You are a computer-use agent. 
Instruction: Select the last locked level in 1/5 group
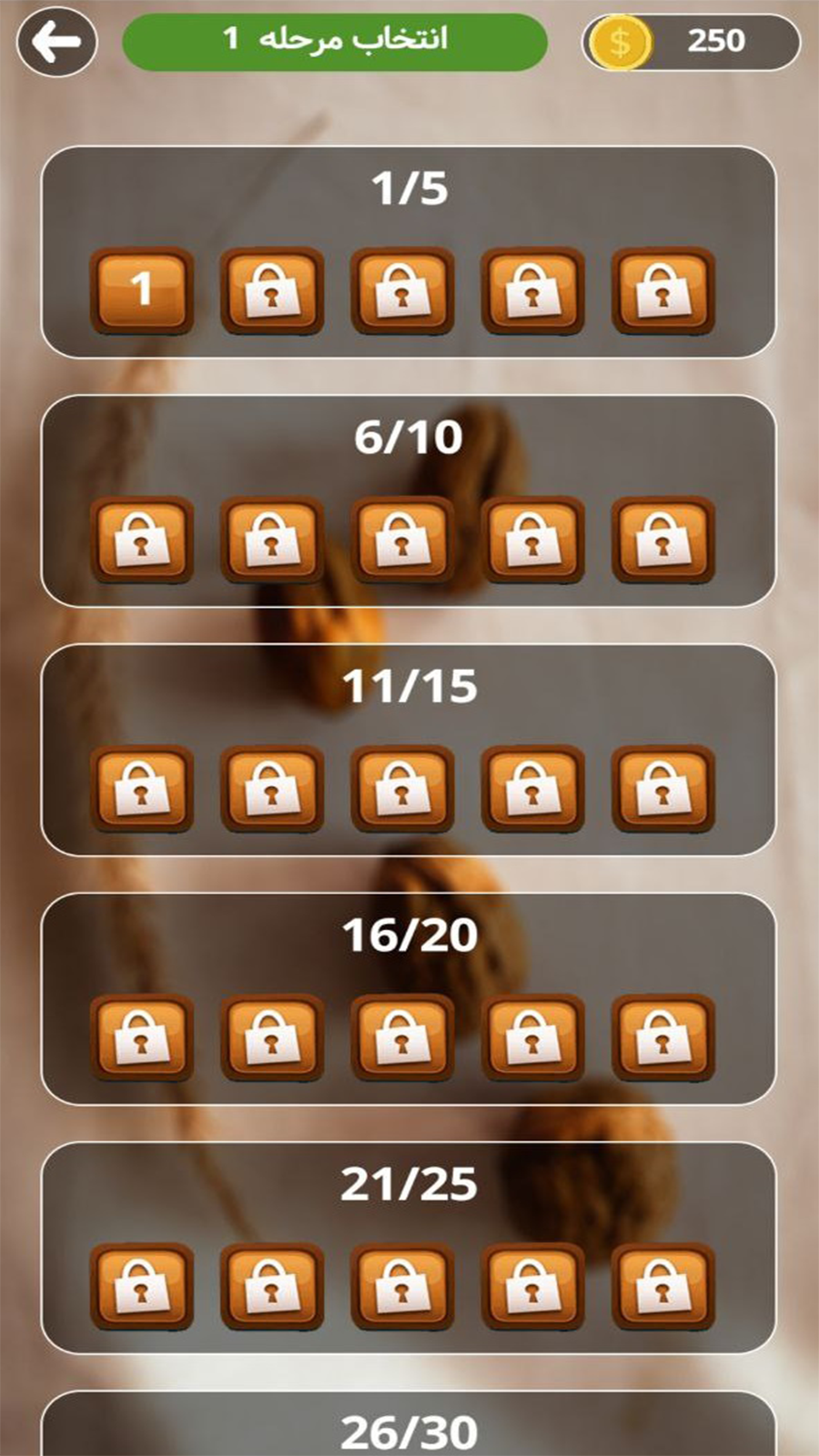[x=662, y=290]
